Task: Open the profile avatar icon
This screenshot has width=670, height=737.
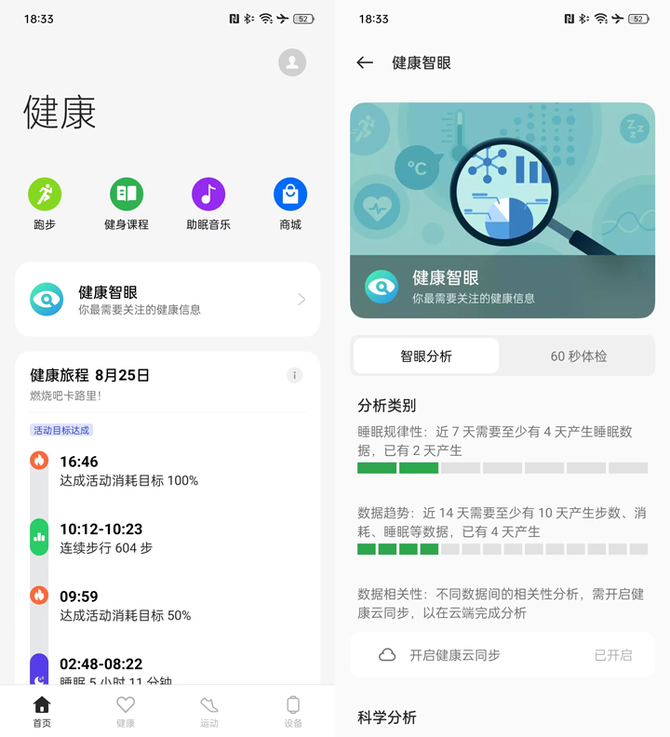Action: pos(292,62)
